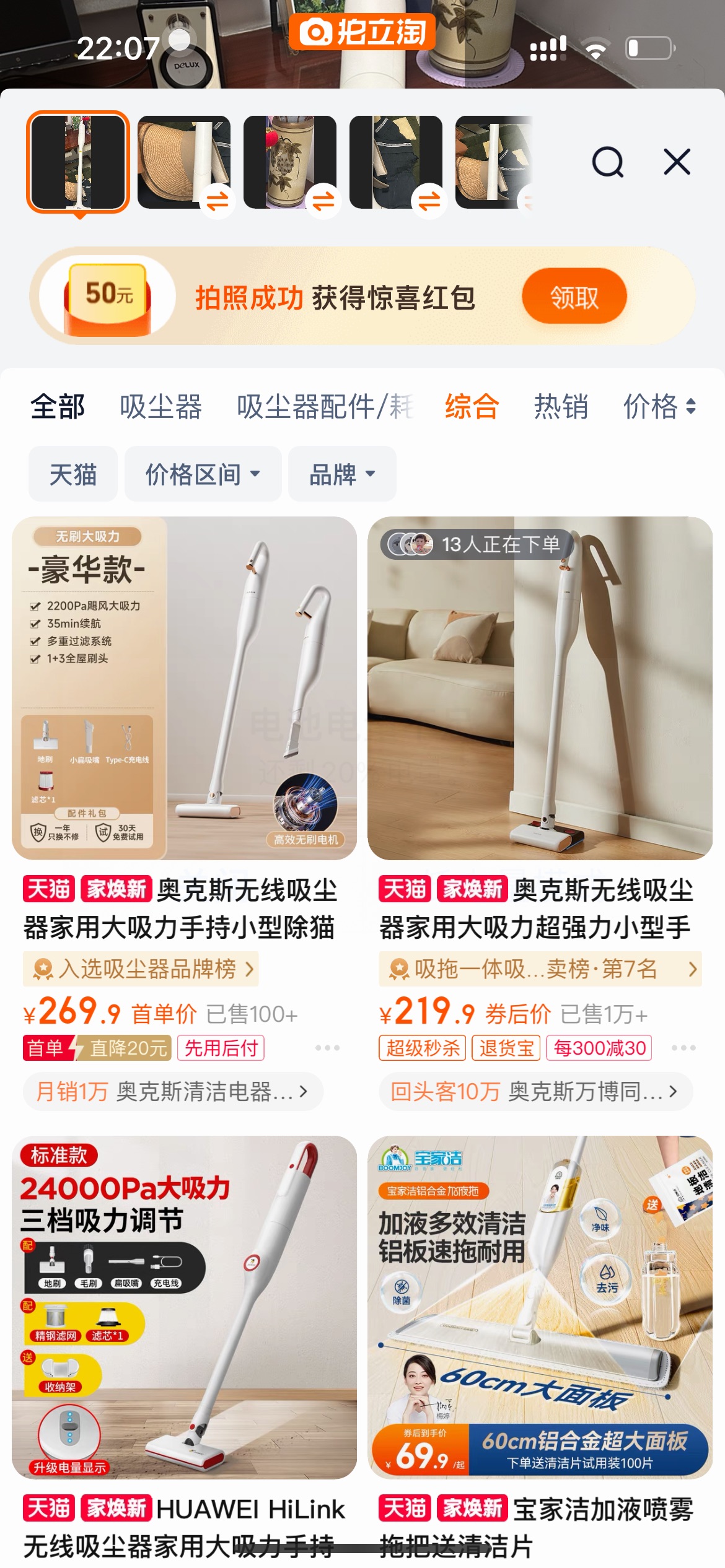The height and width of the screenshot is (1568, 725).
Task: Open the 奥克斯 vacuum with 13人正在下单
Action: [x=539, y=687]
